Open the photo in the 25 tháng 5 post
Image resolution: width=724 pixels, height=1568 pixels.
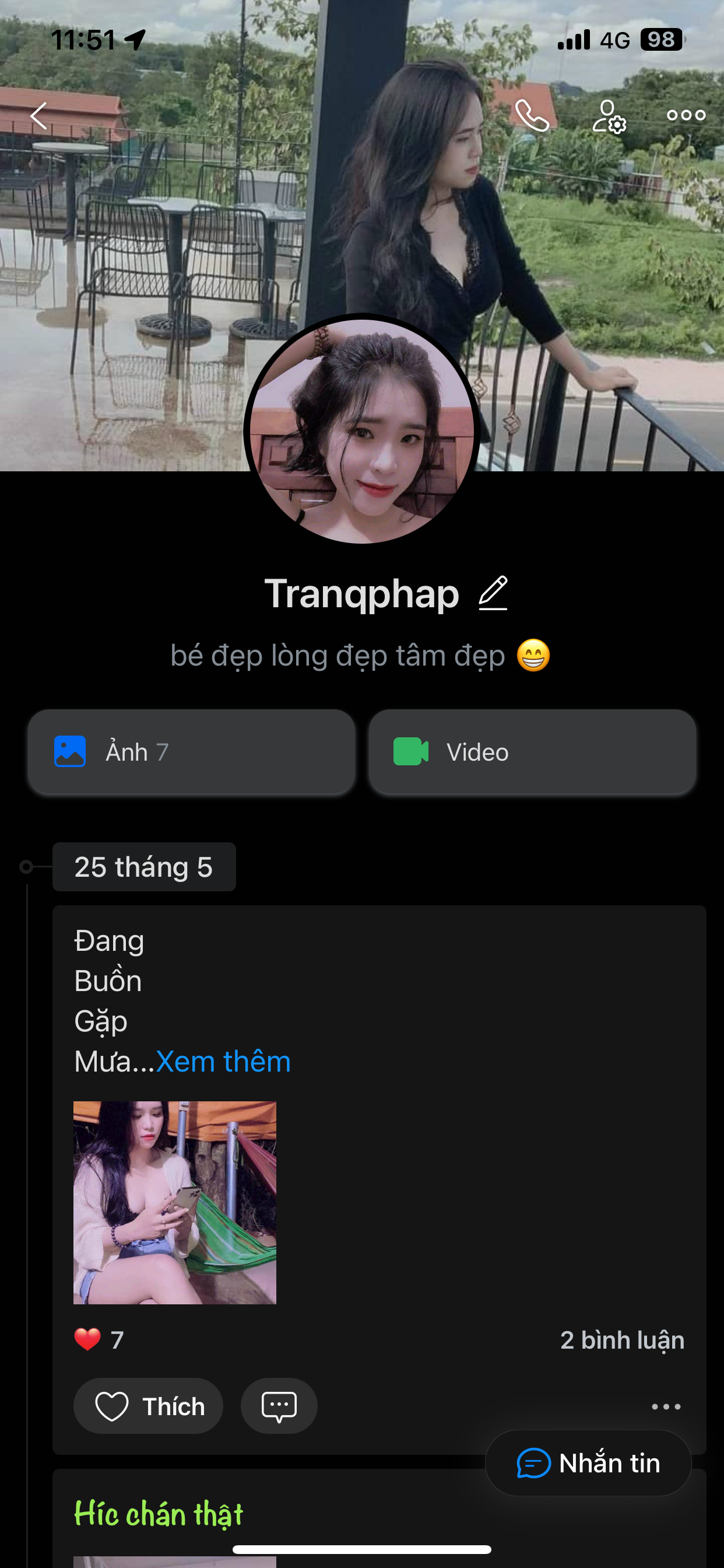click(175, 1202)
